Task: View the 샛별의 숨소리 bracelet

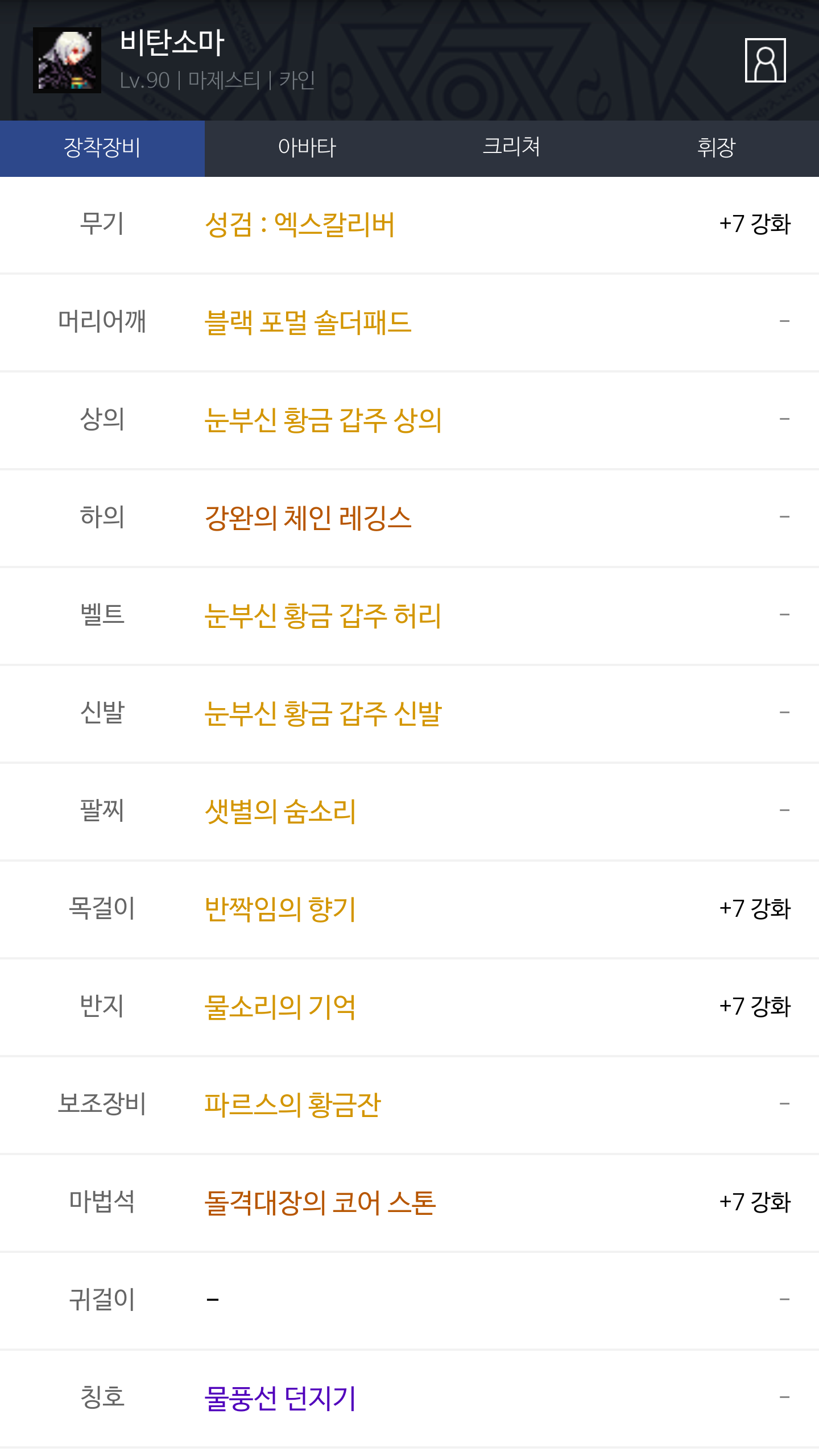Action: click(280, 811)
